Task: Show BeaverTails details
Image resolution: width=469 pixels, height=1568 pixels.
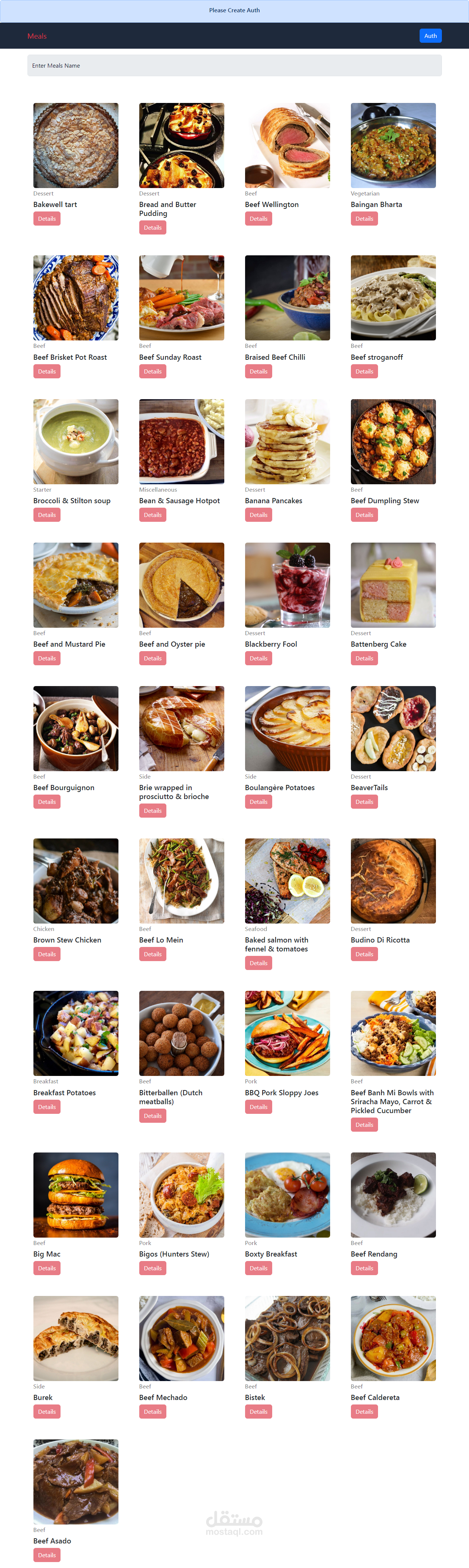Action: point(364,802)
